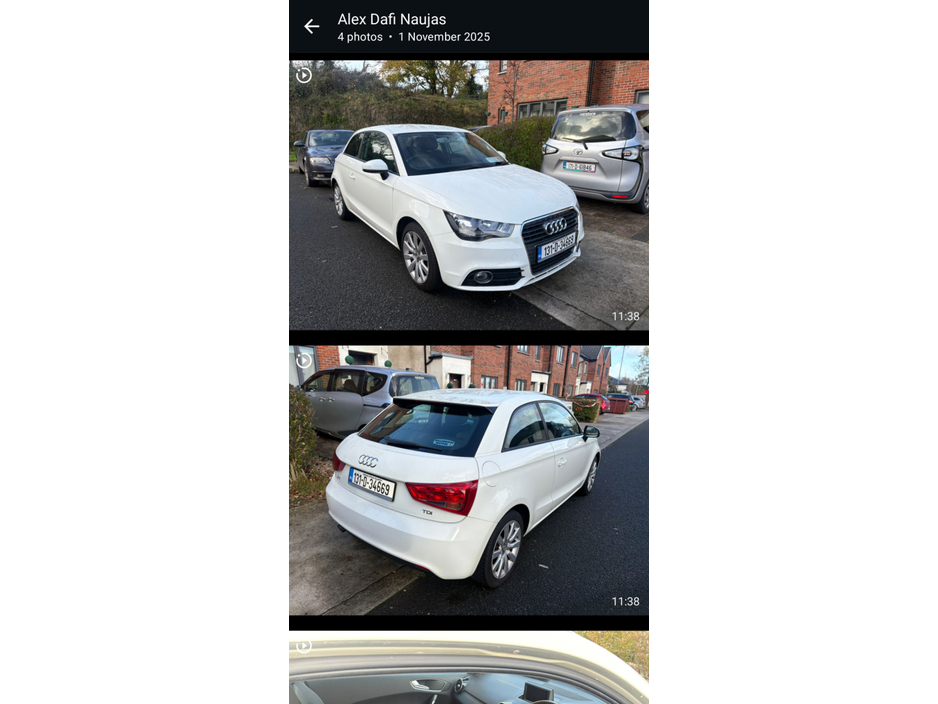Open the front view photo of the white Audi
The image size is (938, 704).
(x=468, y=195)
